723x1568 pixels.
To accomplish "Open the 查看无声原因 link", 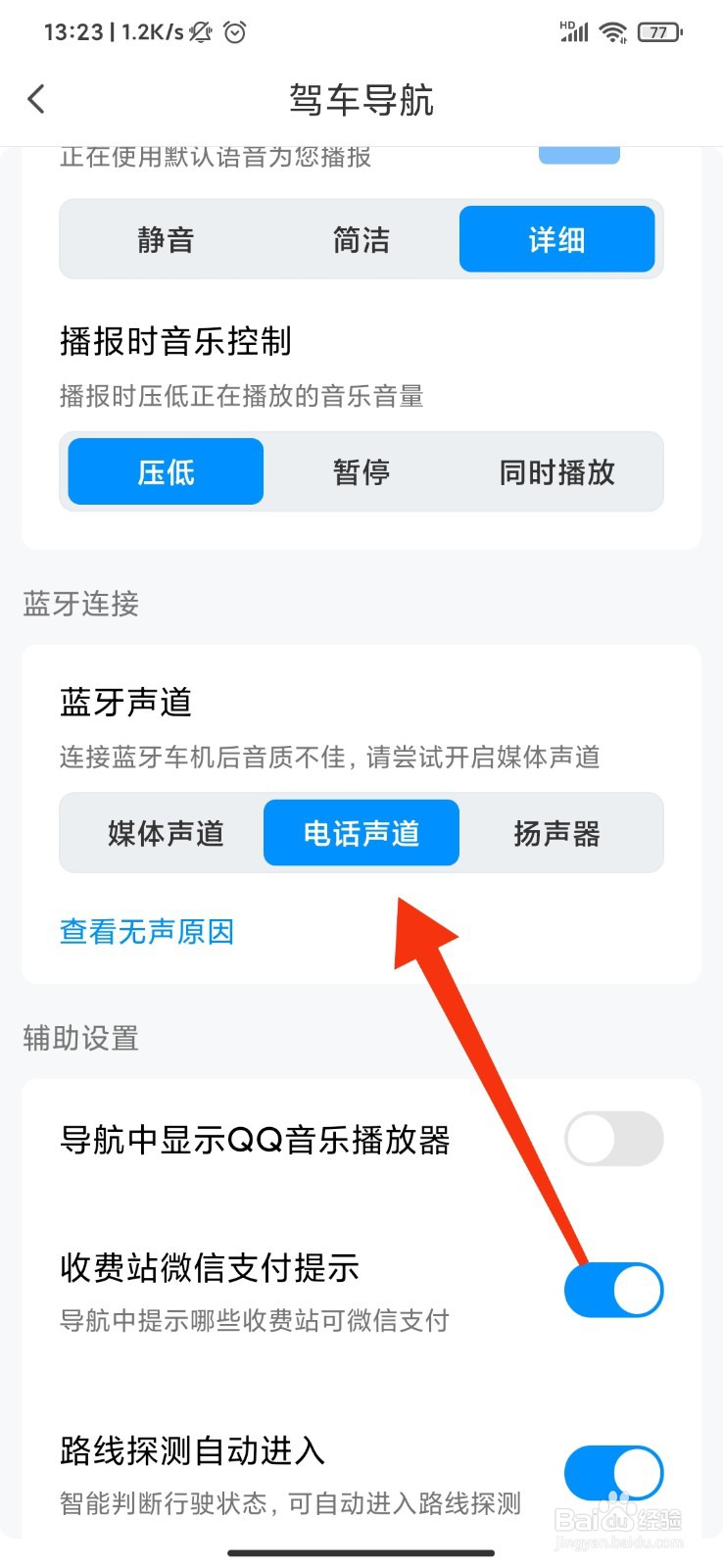I will tap(145, 931).
